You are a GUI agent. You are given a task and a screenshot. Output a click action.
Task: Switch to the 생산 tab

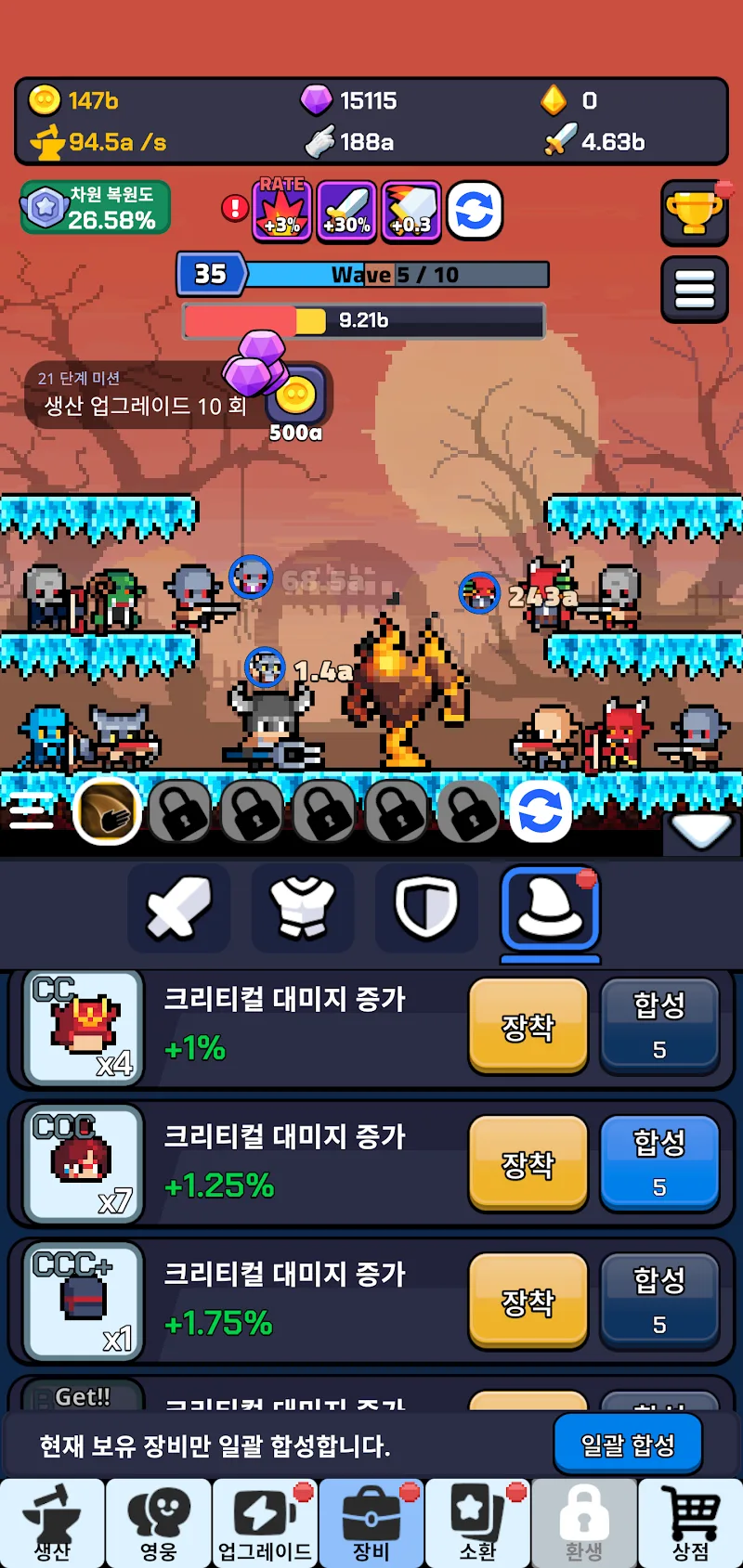pos(52,1523)
